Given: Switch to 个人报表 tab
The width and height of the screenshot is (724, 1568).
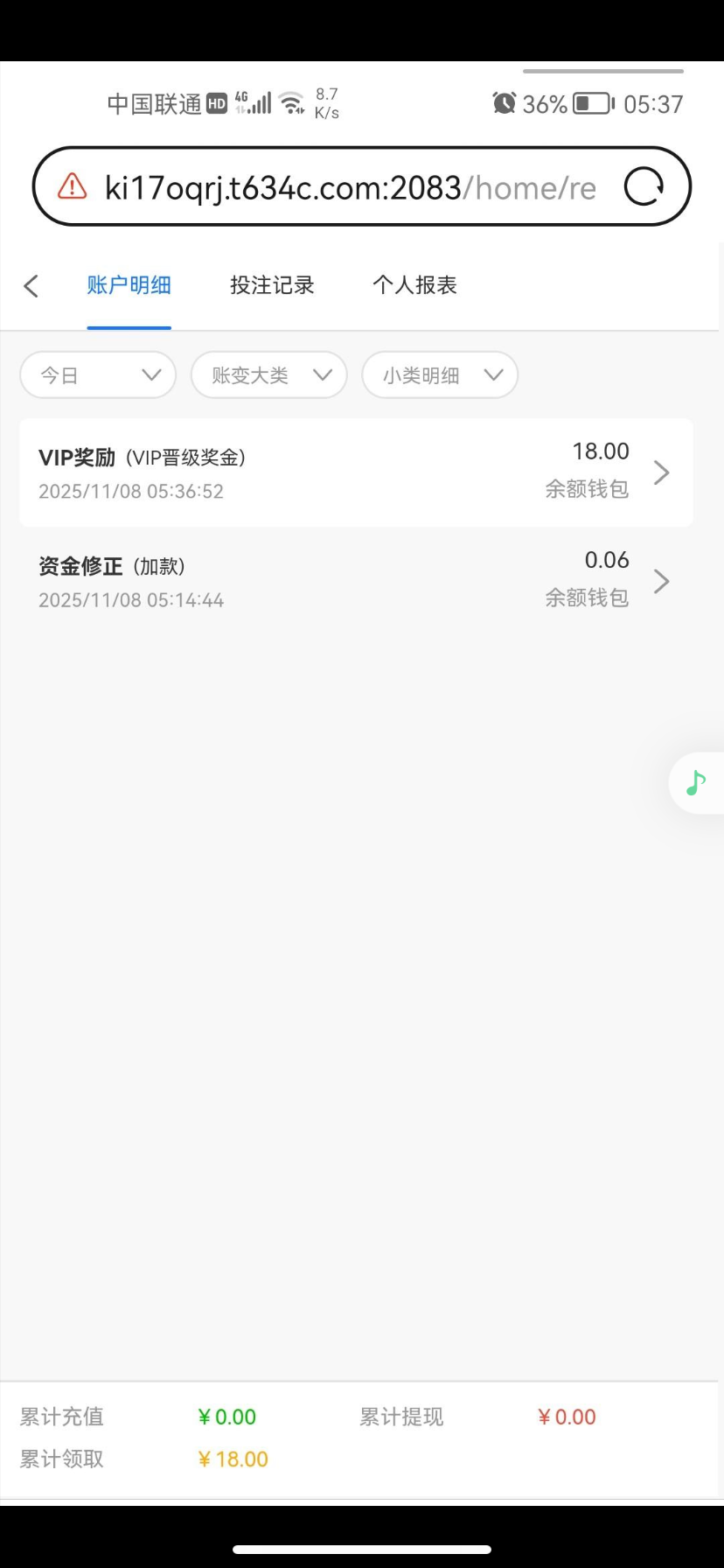Looking at the screenshot, I should 414,285.
